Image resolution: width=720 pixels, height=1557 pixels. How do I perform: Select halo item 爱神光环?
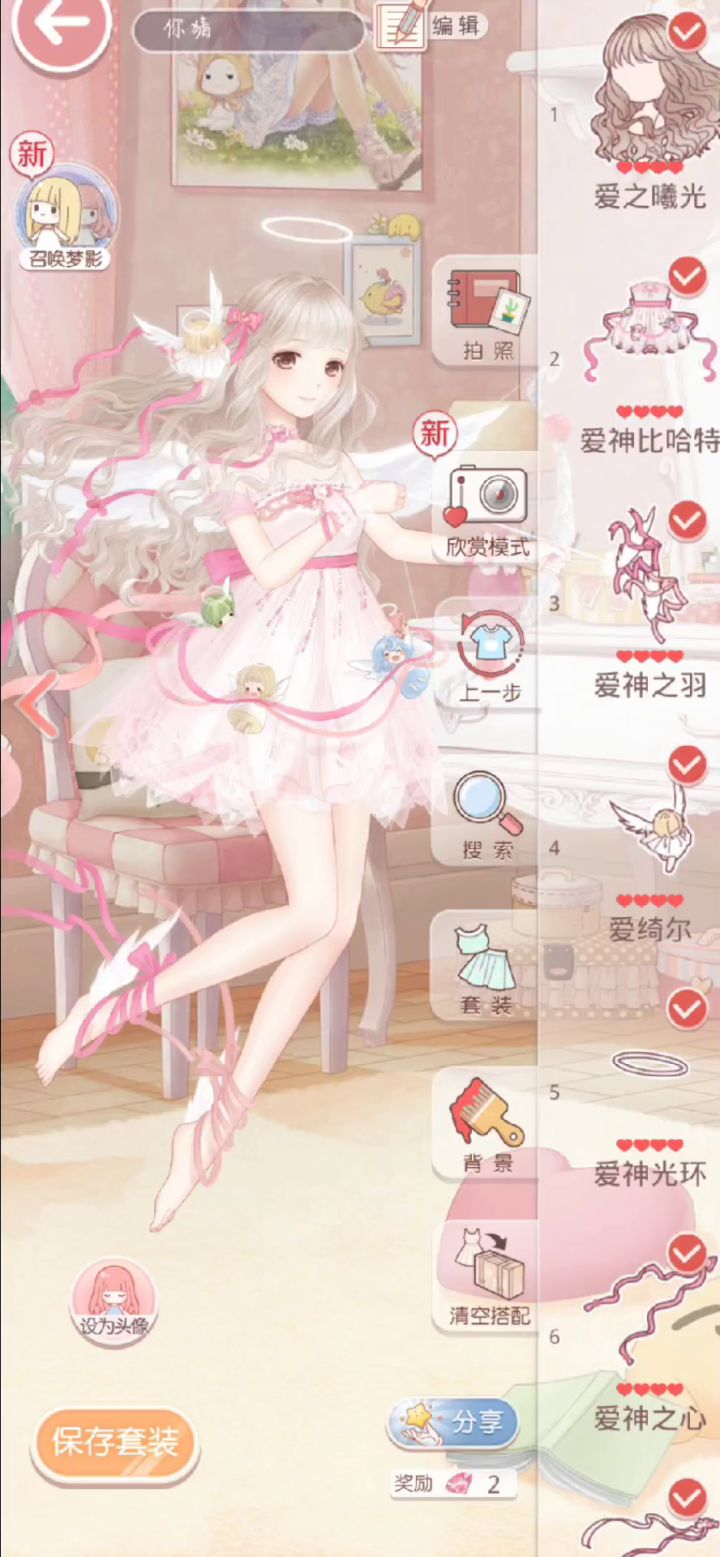(x=650, y=1090)
